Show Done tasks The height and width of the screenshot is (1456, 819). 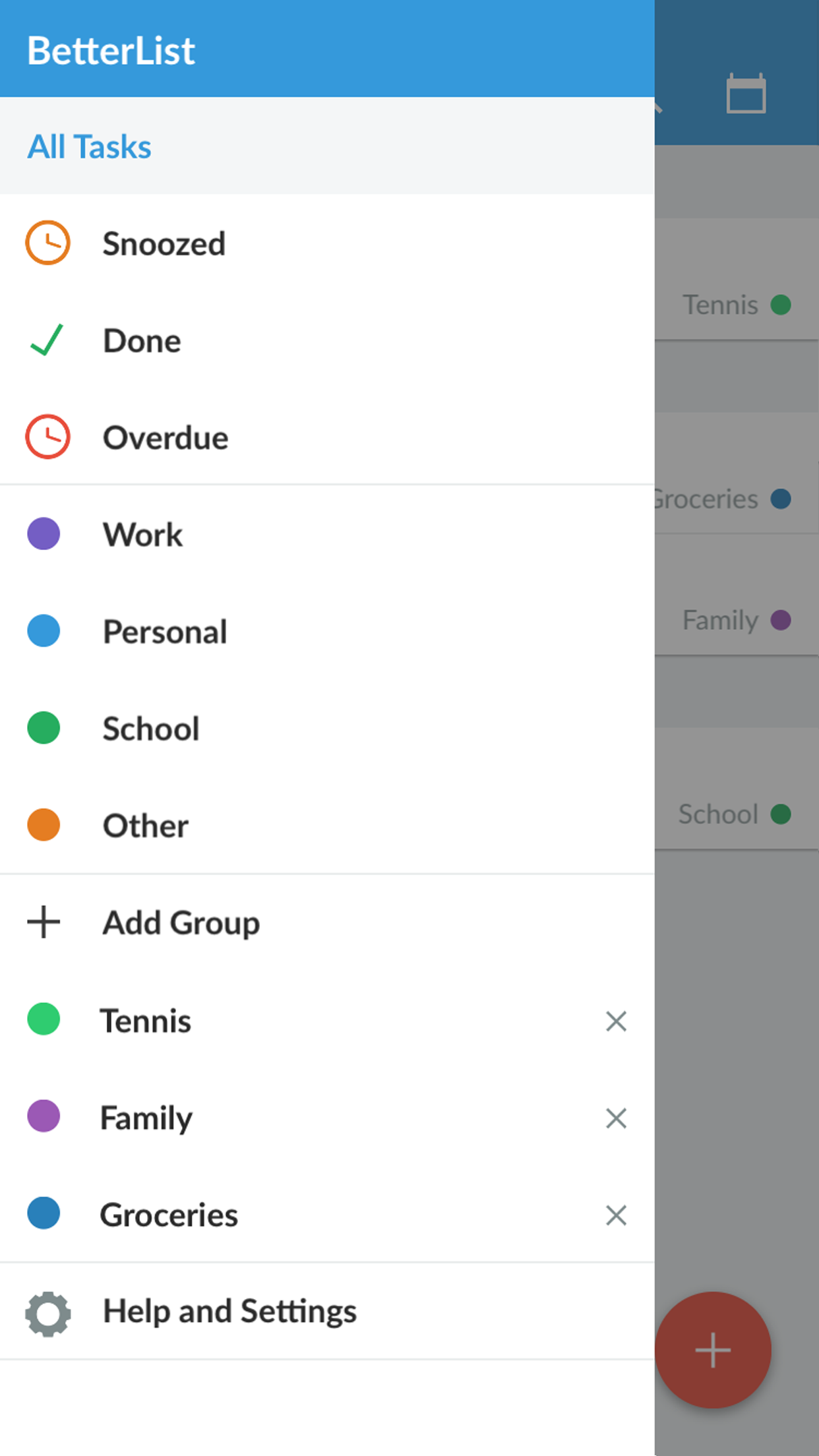click(141, 341)
